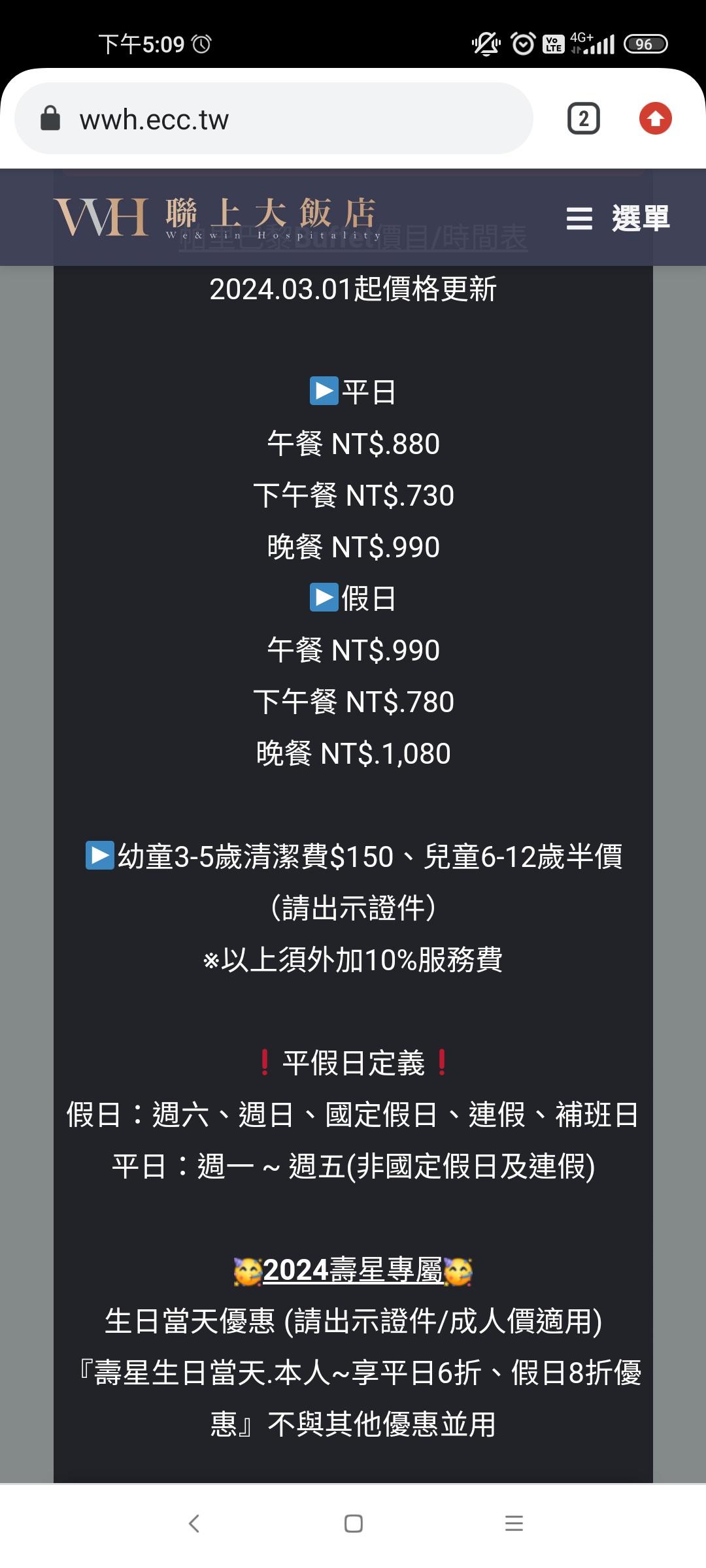Tap the red browser update icon

(x=655, y=119)
